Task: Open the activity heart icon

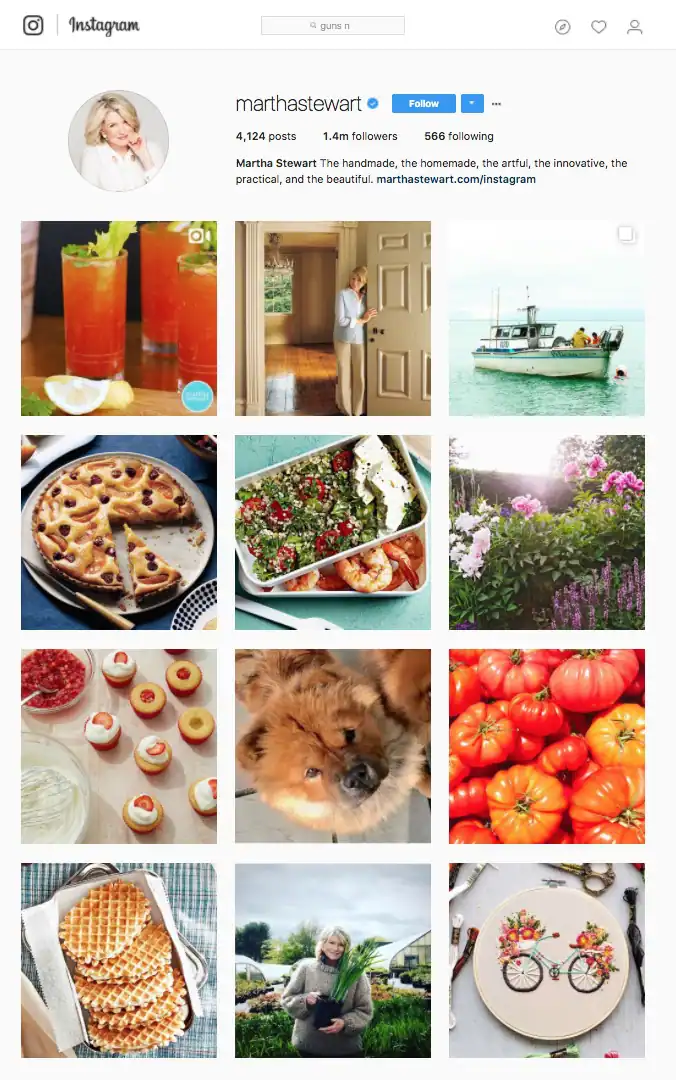Action: tap(599, 27)
